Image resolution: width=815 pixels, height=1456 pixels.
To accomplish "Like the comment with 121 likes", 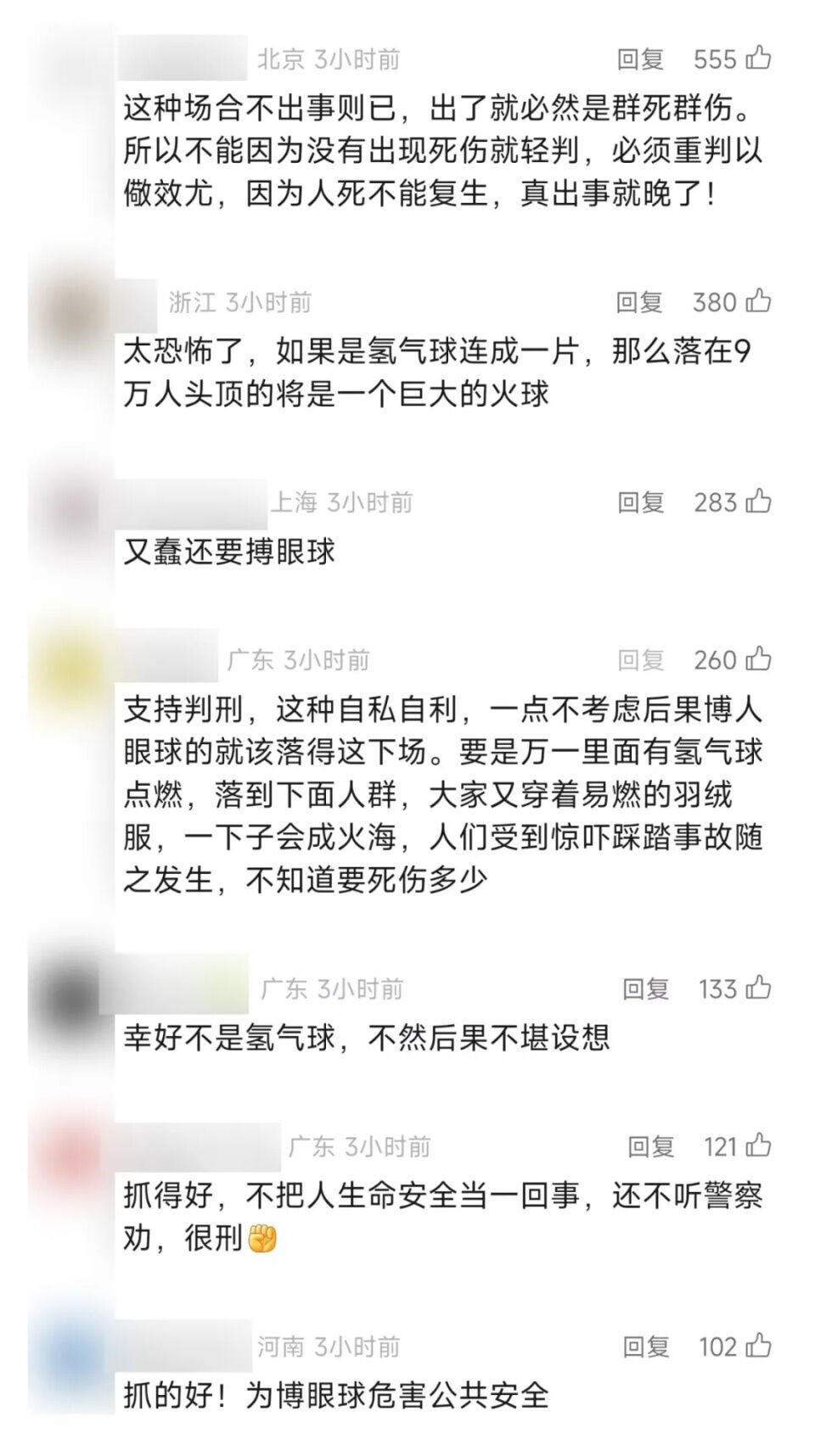I will pyautogui.click(x=758, y=1145).
